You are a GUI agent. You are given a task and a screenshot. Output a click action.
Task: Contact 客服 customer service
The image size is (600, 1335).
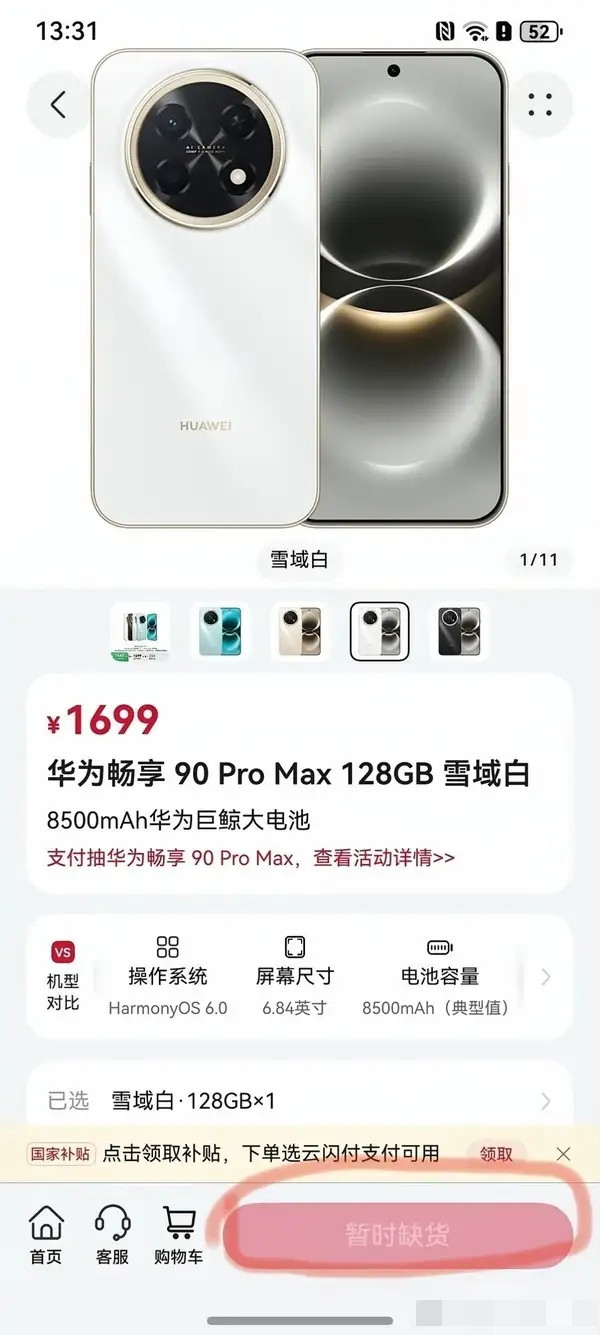click(x=112, y=1235)
